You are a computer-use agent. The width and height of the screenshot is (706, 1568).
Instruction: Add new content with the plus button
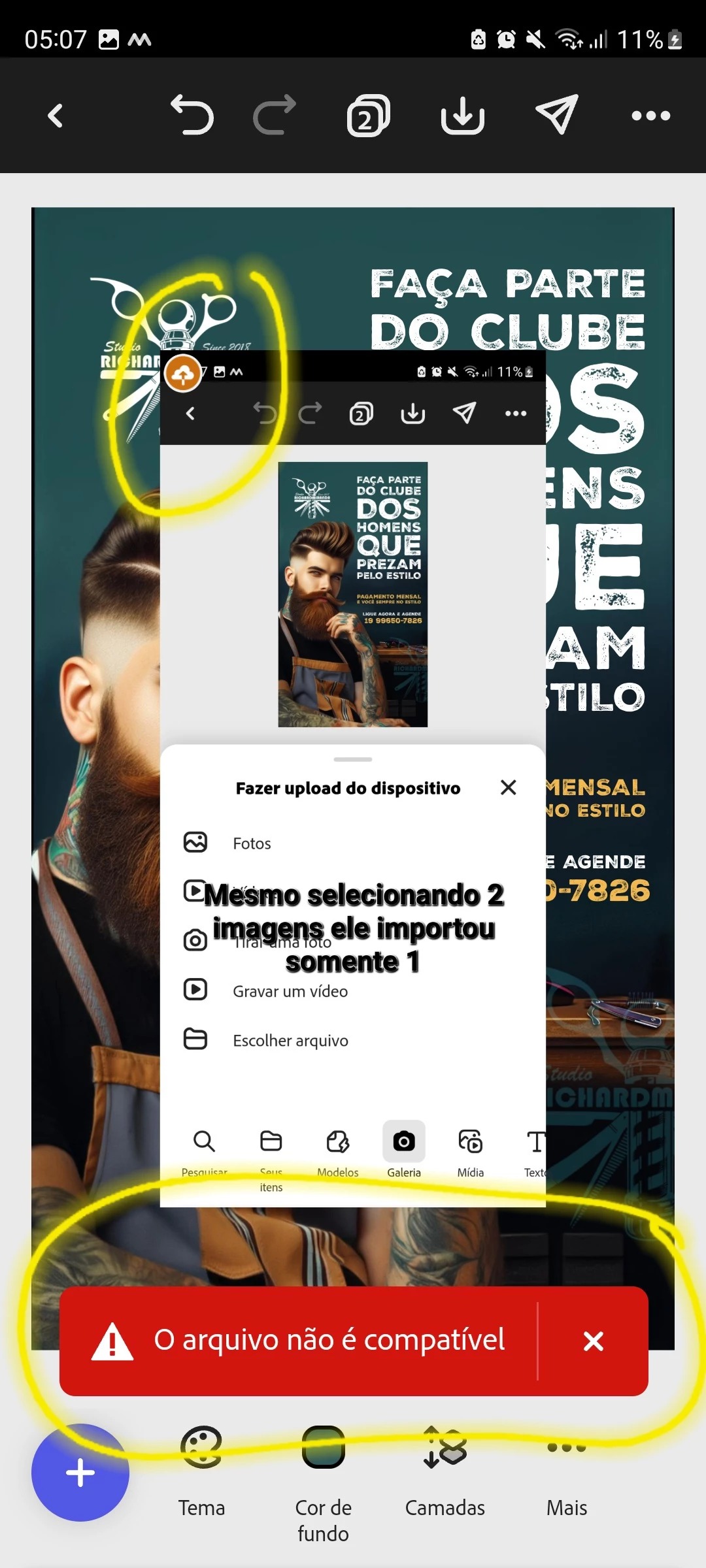point(80,1473)
